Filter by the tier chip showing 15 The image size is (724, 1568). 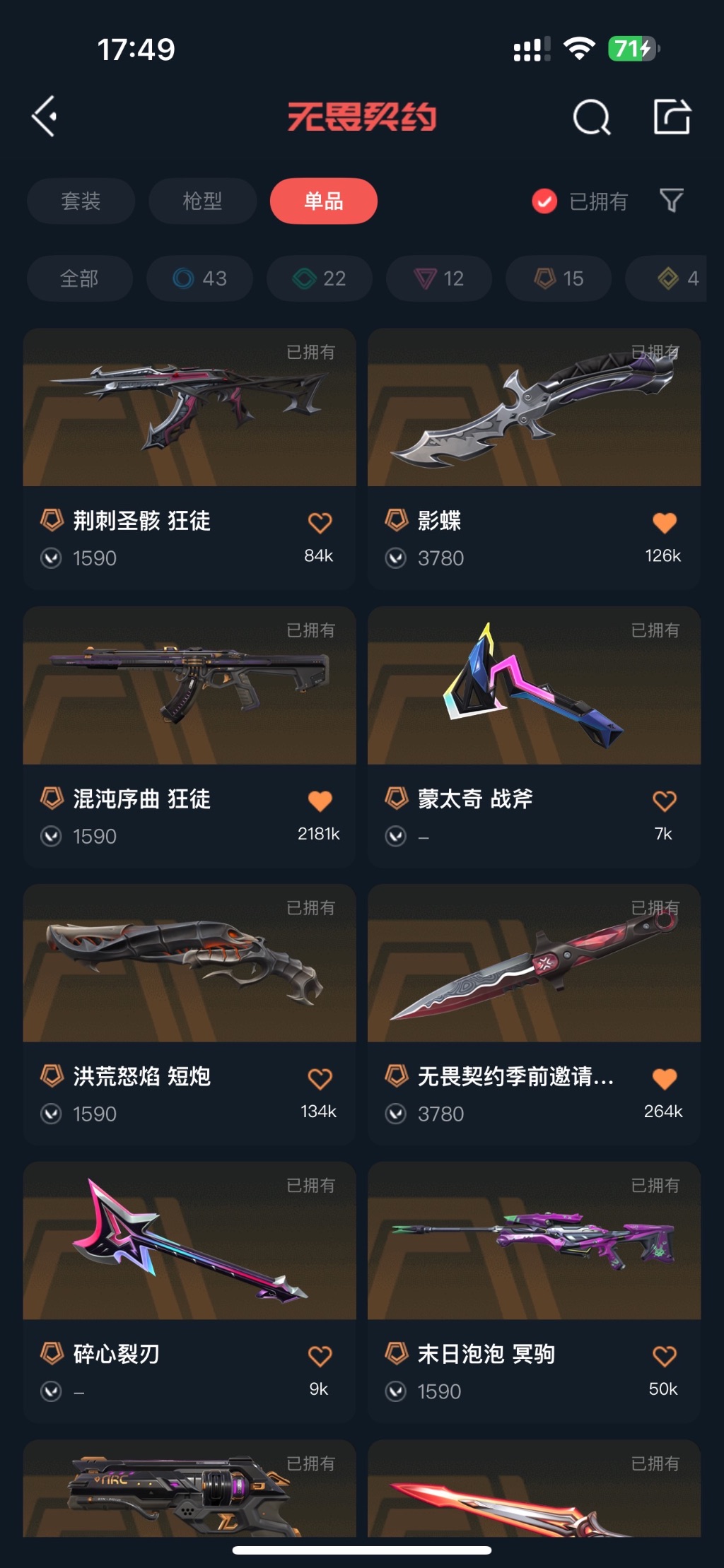point(559,278)
